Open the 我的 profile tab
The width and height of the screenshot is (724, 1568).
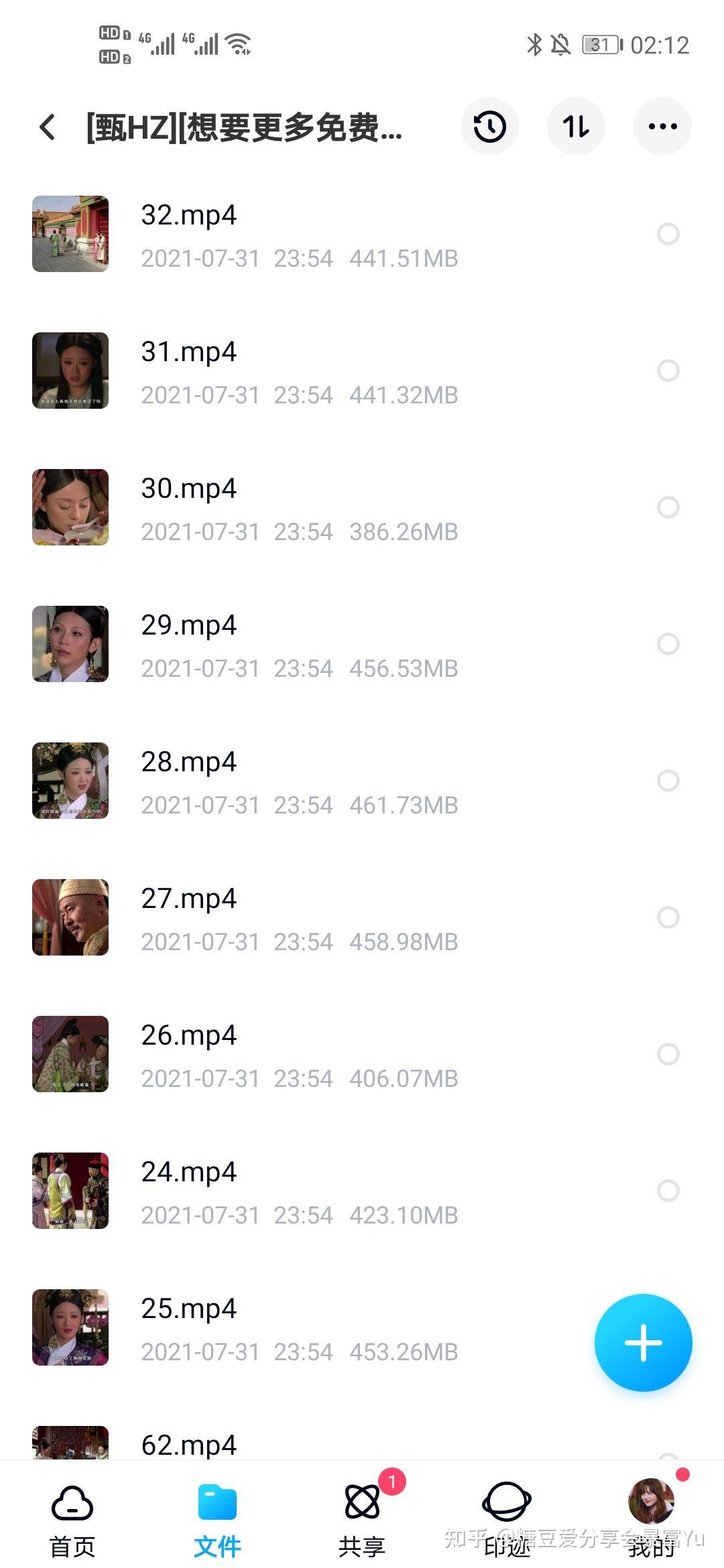tap(651, 1517)
